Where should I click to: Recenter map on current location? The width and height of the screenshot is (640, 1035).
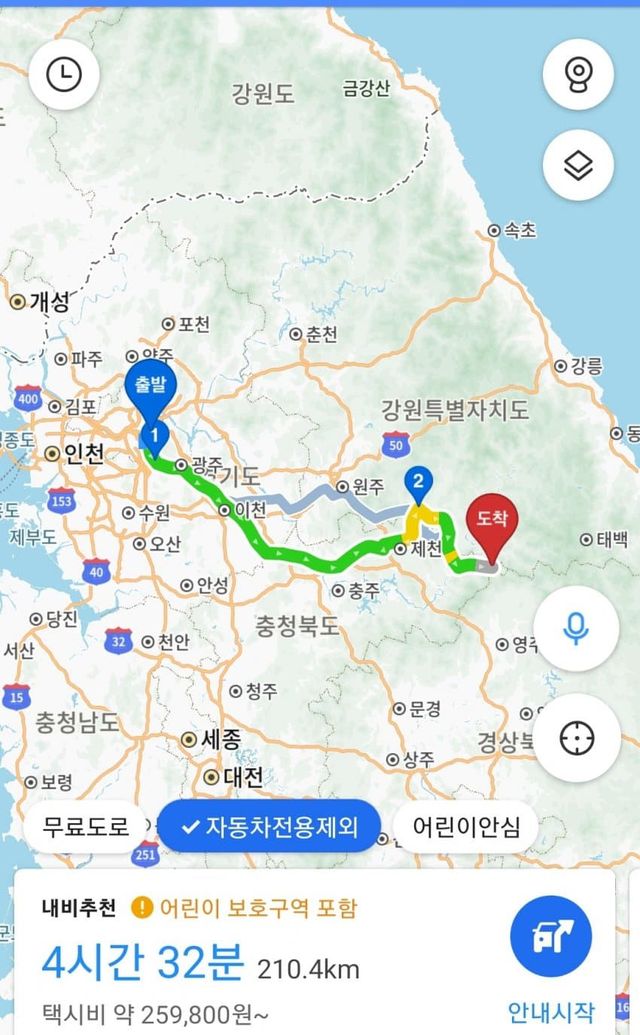point(575,739)
